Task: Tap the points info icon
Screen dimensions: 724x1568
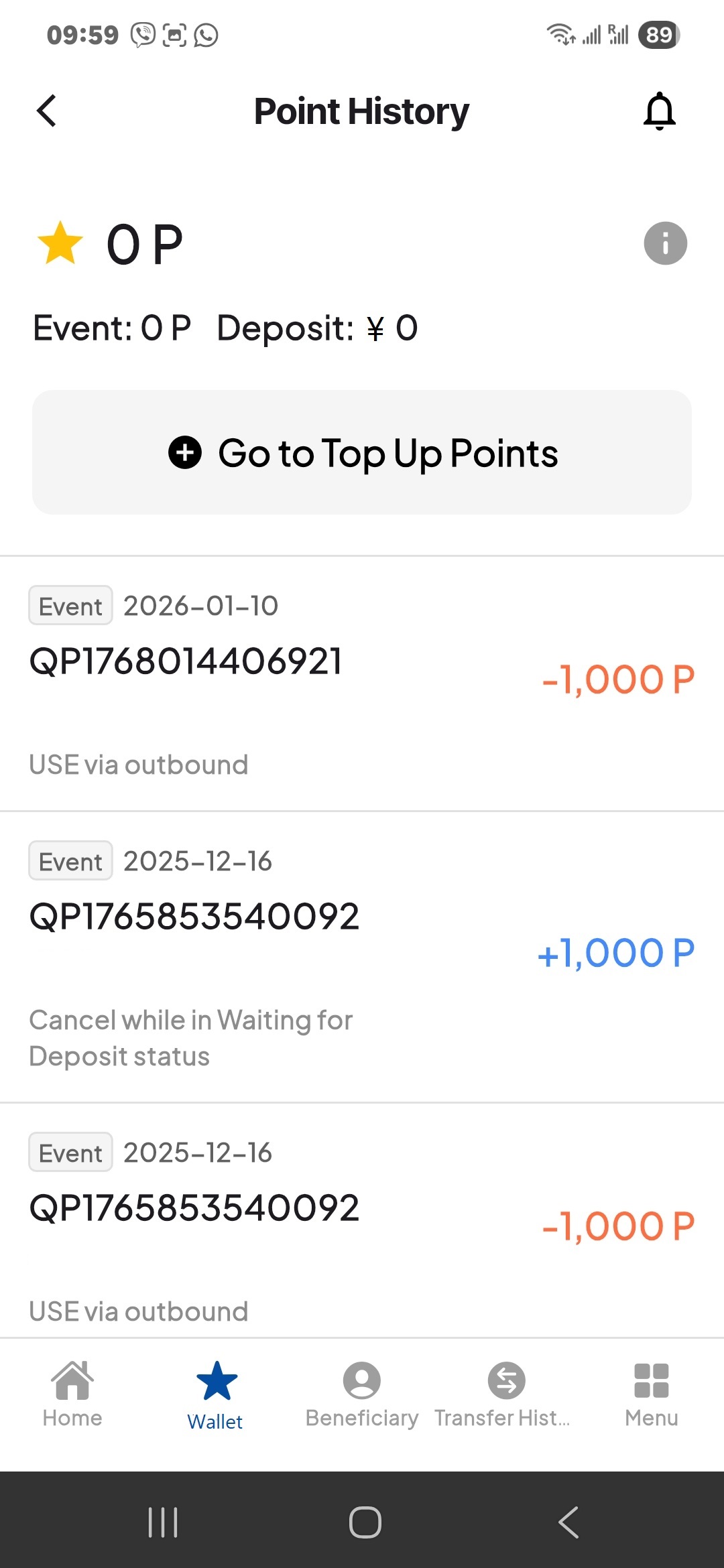Action: [665, 243]
